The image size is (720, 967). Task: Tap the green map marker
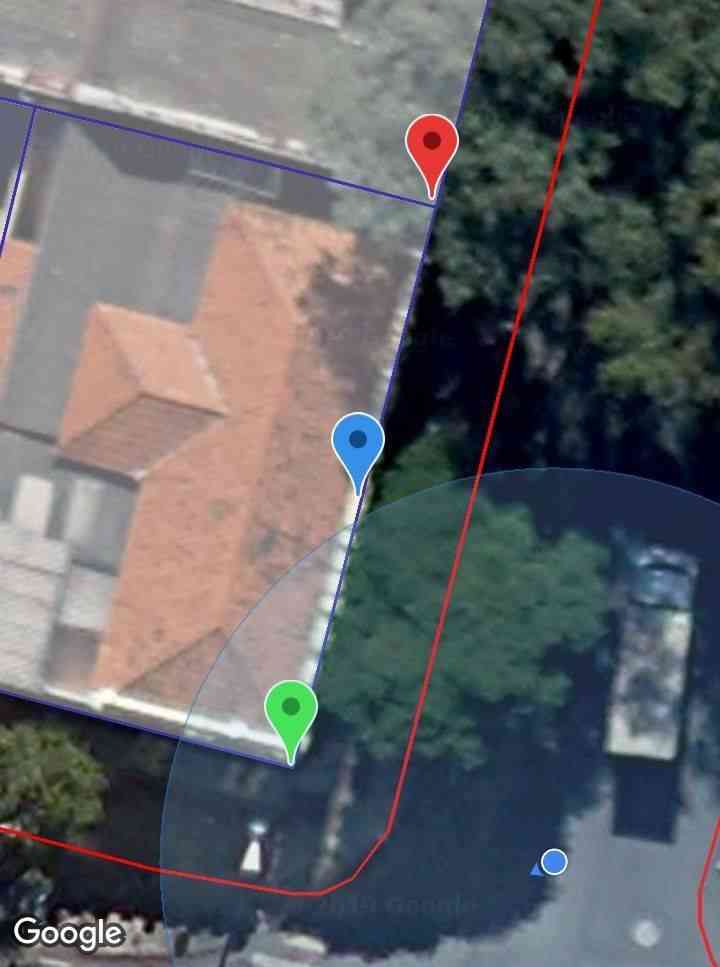pyautogui.click(x=291, y=712)
